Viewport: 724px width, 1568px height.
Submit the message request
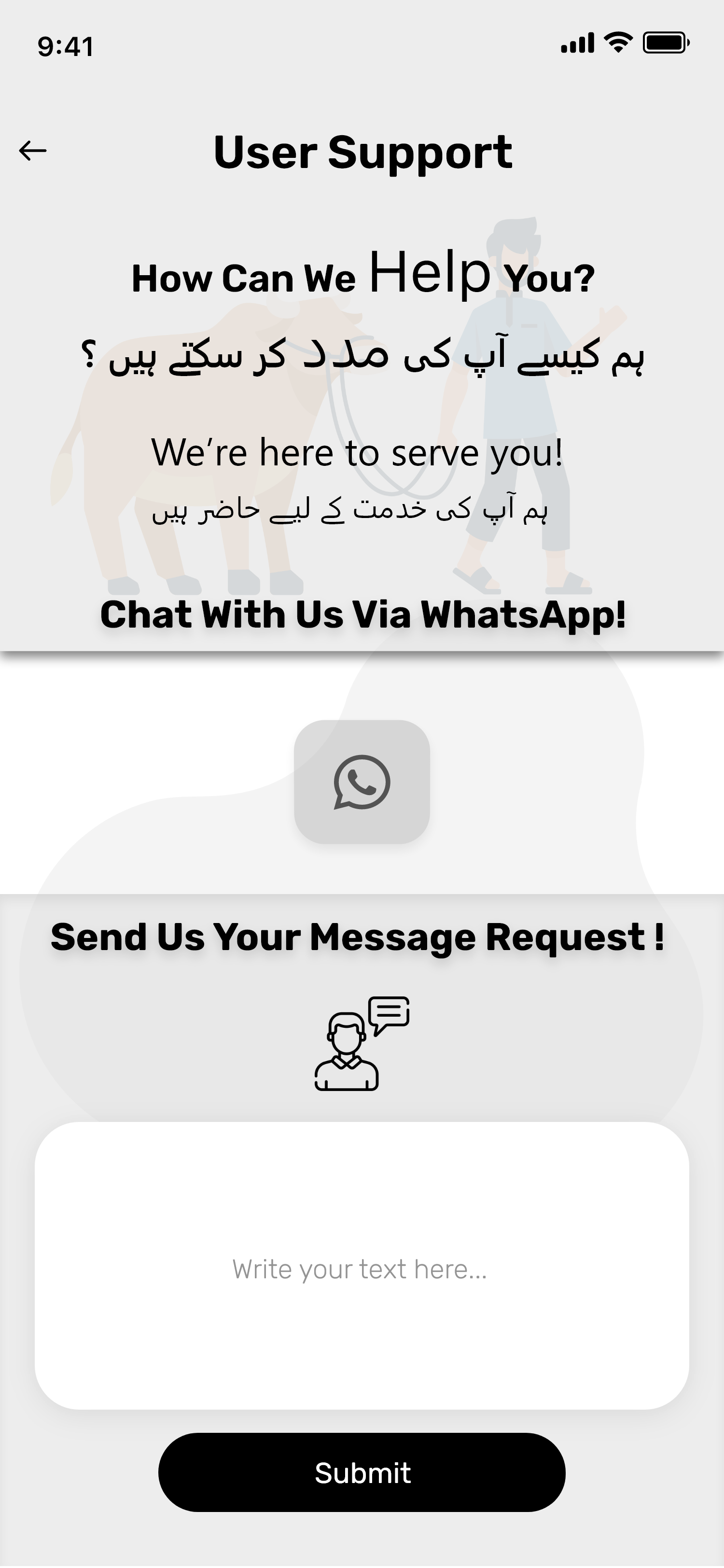[362, 1472]
